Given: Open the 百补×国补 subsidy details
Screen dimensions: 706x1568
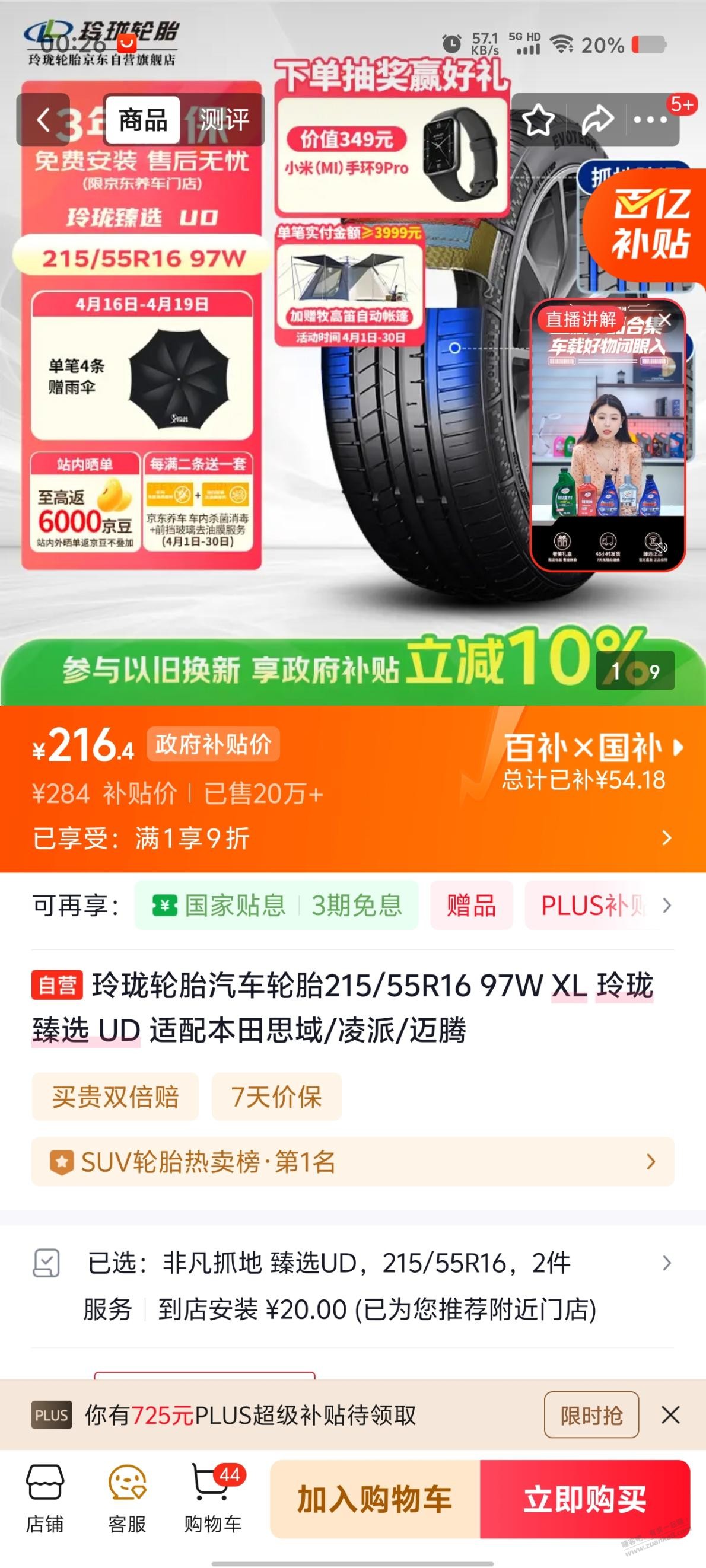Looking at the screenshot, I should point(593,761).
